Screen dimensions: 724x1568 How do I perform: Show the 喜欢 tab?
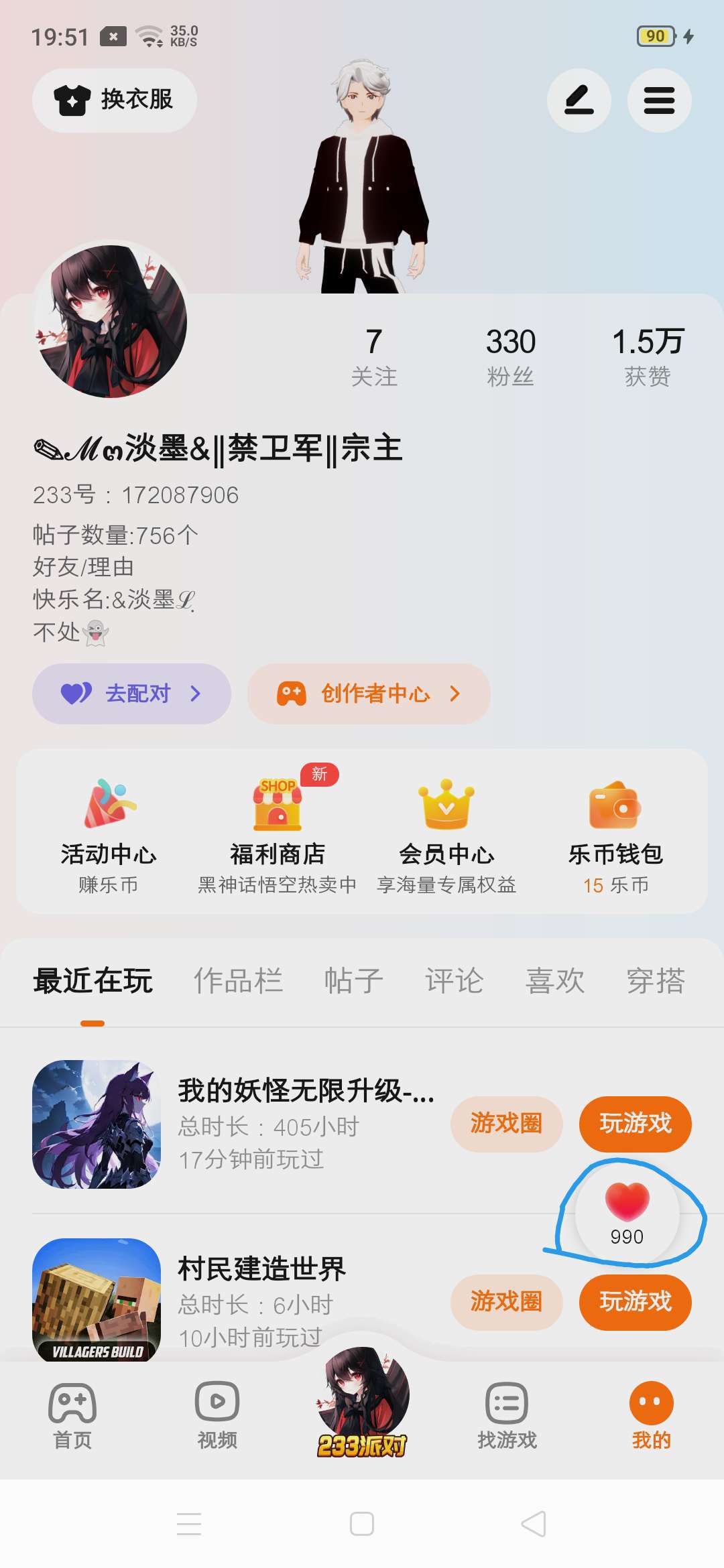554,981
